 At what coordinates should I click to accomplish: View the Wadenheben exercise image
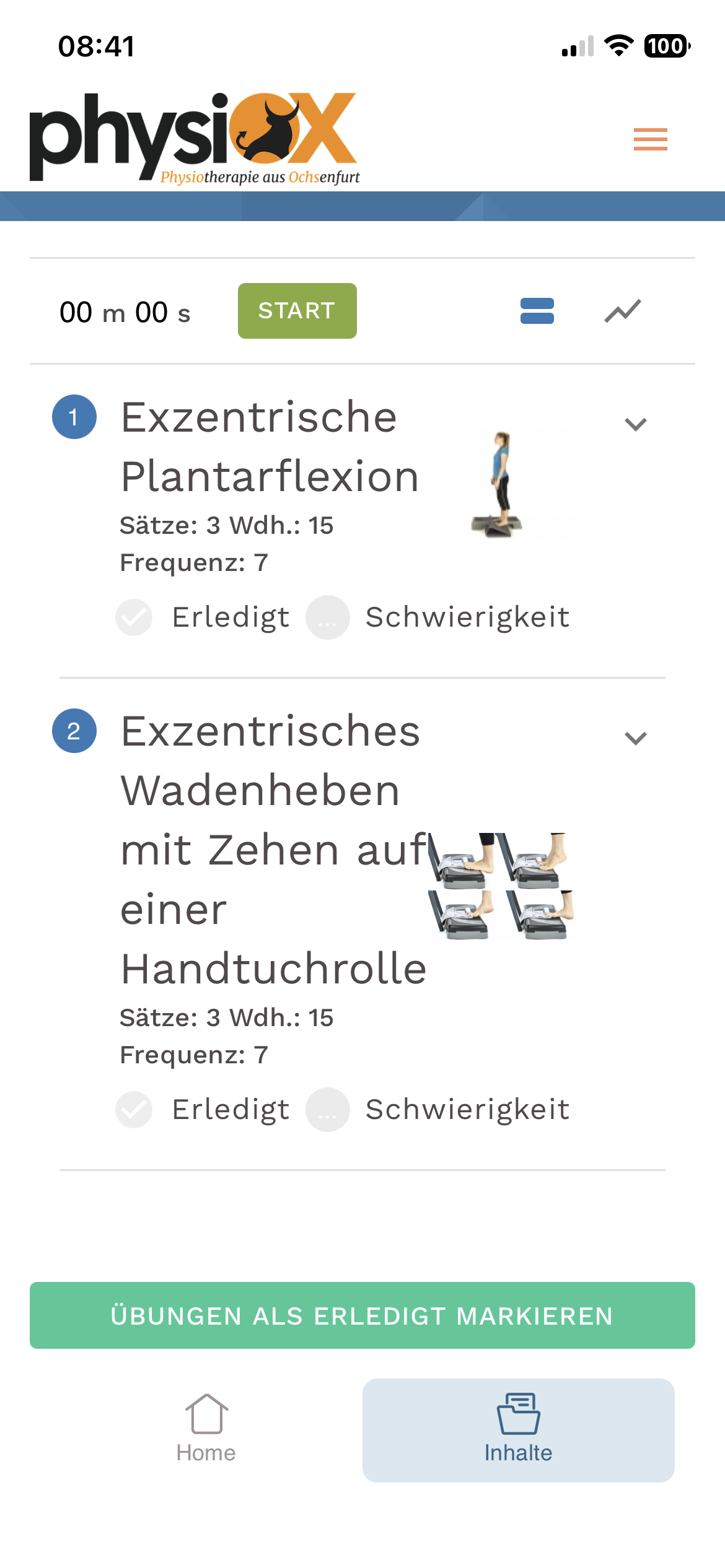tap(501, 886)
